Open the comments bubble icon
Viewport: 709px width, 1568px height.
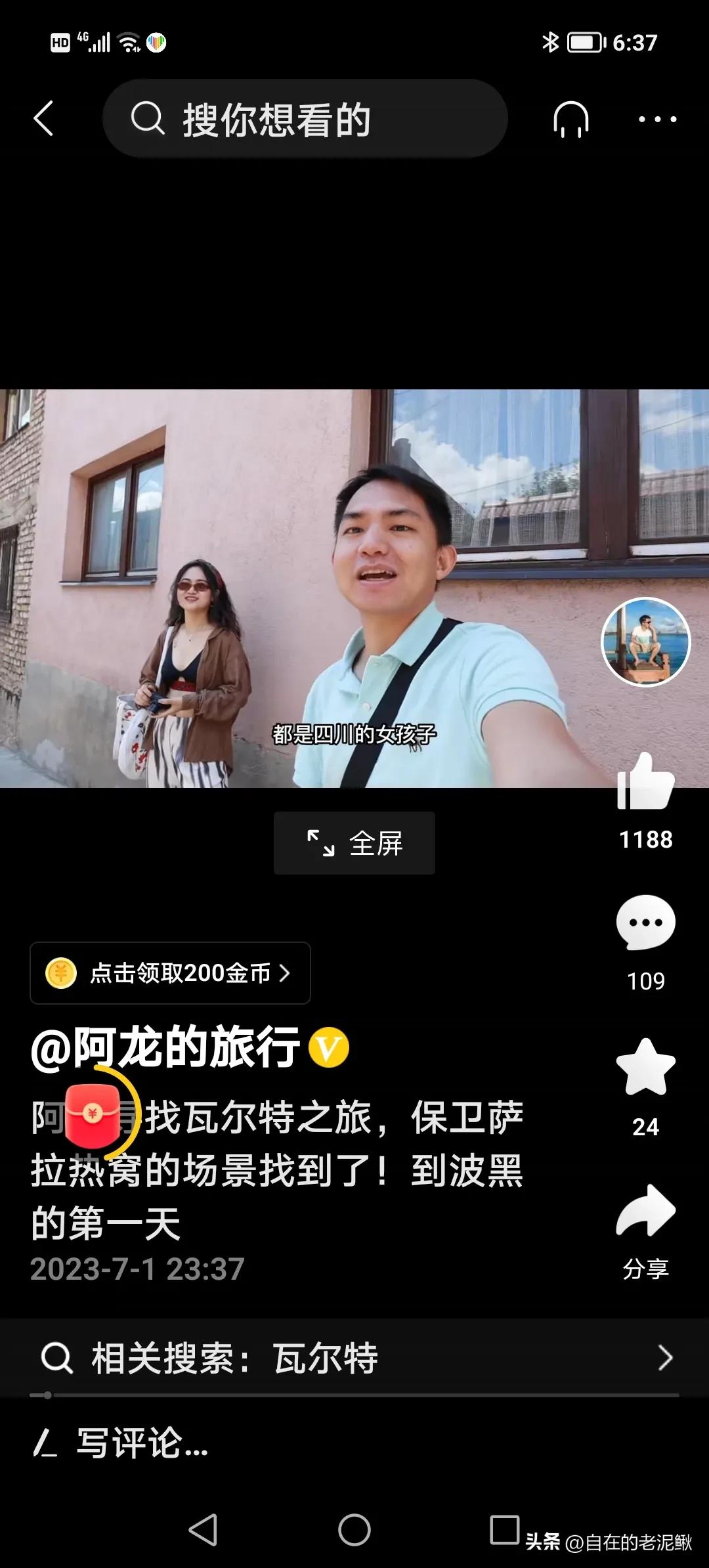(646, 923)
